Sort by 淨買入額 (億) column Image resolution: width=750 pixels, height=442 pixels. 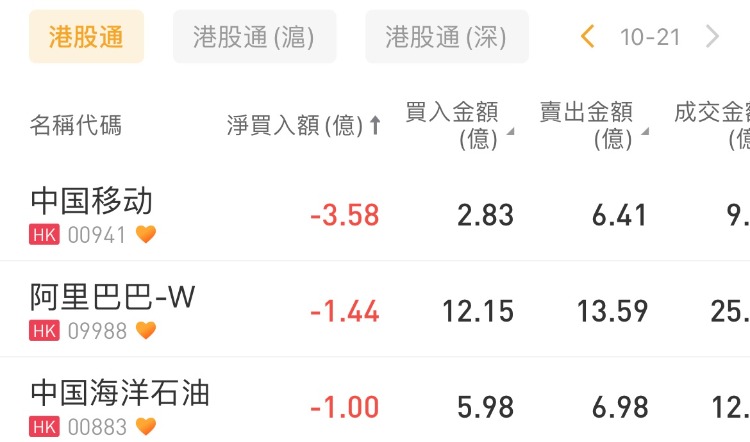[x=304, y=125]
